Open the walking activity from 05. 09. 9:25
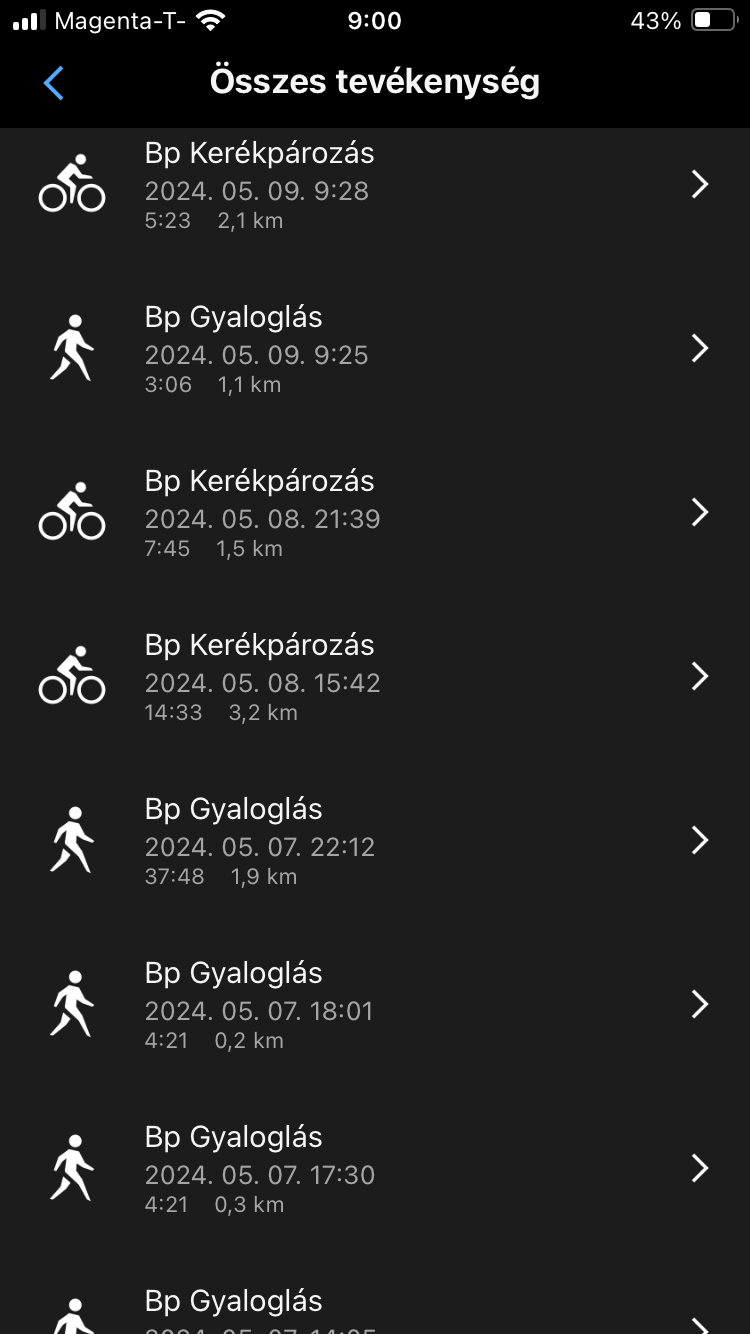This screenshot has width=750, height=1334. click(x=374, y=349)
